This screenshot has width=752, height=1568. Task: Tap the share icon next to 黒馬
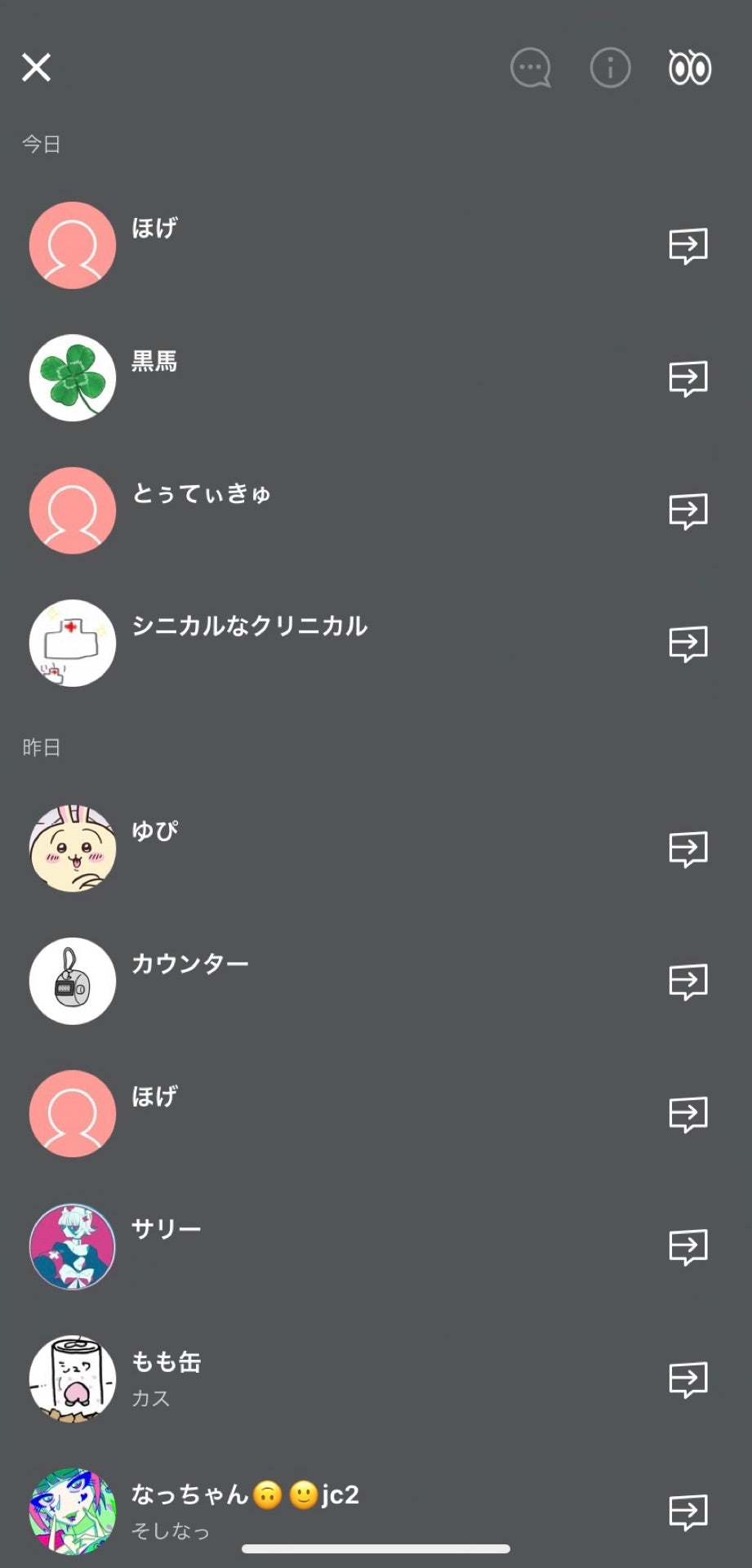tap(688, 377)
